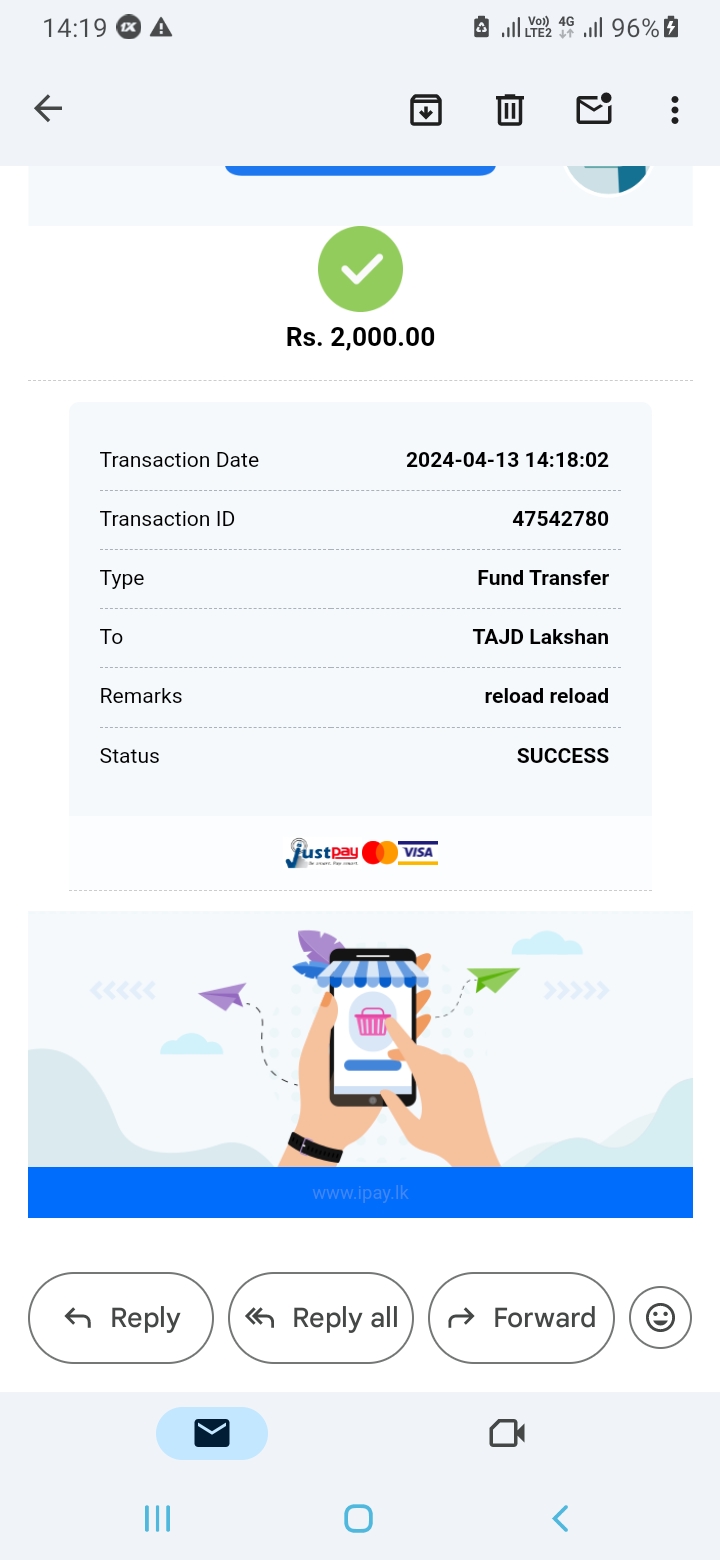Open recent apps from navigation bar
Viewport: 720px width, 1560px height.
[x=158, y=1518]
